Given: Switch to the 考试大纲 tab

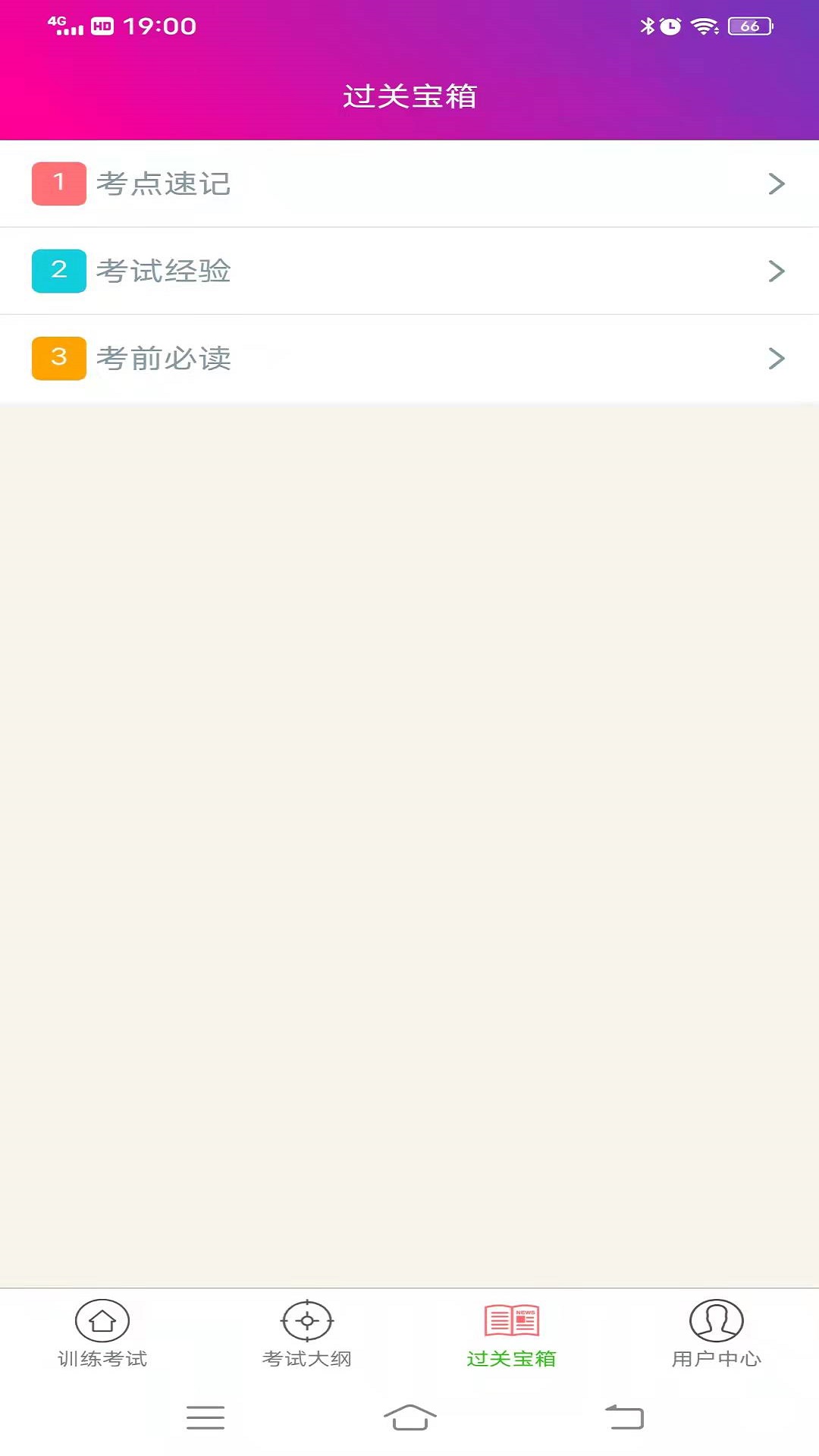Looking at the screenshot, I should [307, 1335].
